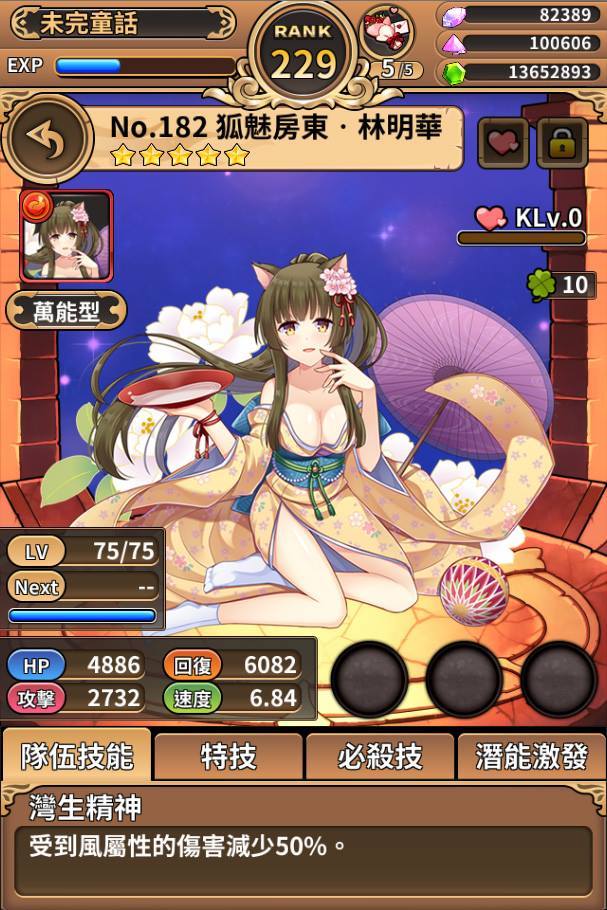Switch to the 特技 tab

228,756
